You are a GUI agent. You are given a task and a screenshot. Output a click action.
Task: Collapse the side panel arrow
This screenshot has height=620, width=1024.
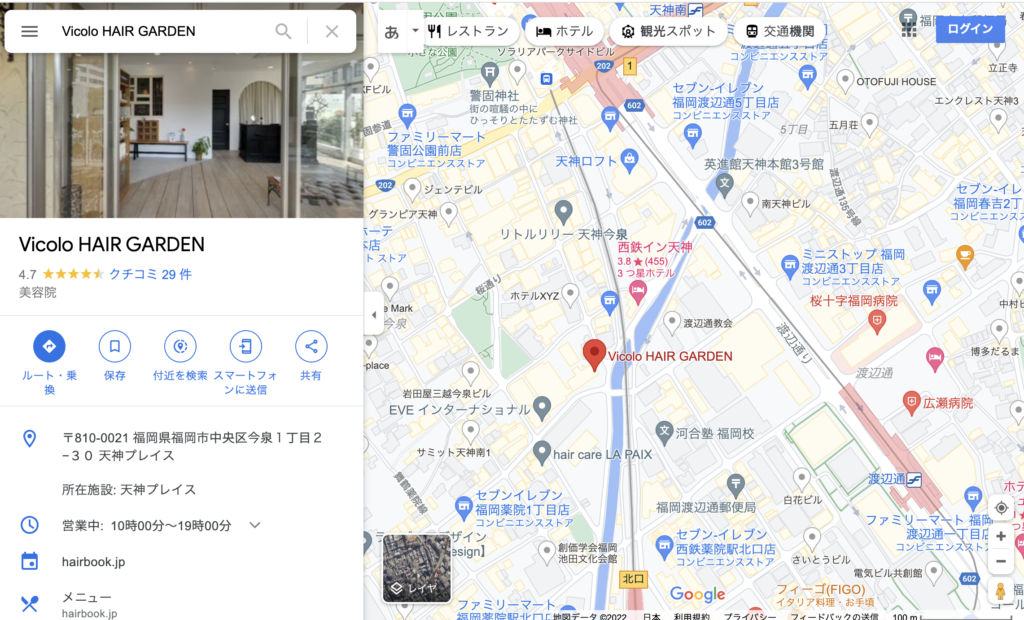coord(374,314)
